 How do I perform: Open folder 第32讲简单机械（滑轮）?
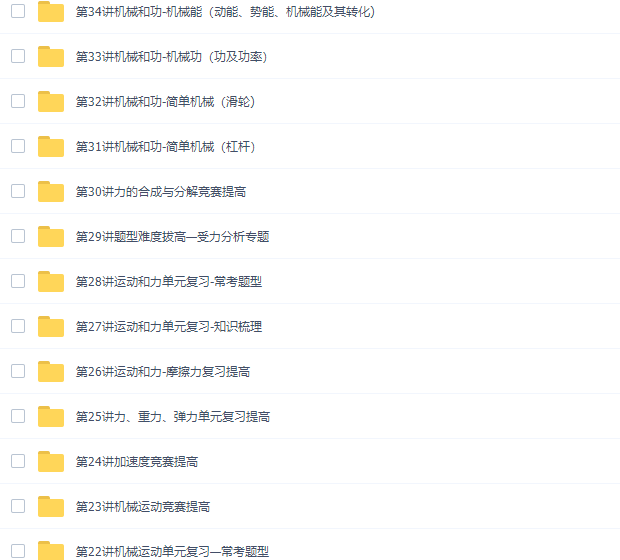[x=165, y=102]
